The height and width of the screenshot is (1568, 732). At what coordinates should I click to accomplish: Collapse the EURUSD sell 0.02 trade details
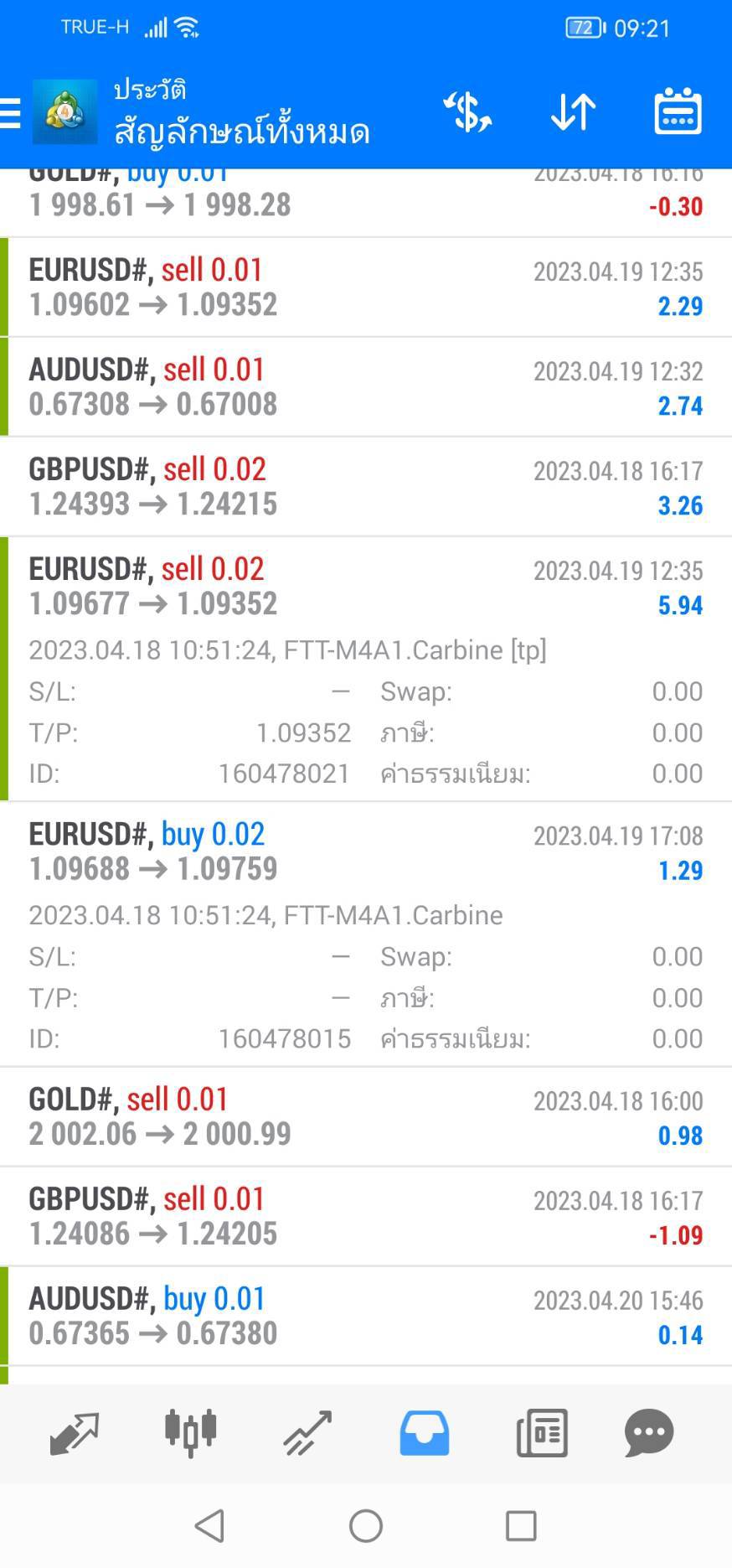(366, 670)
